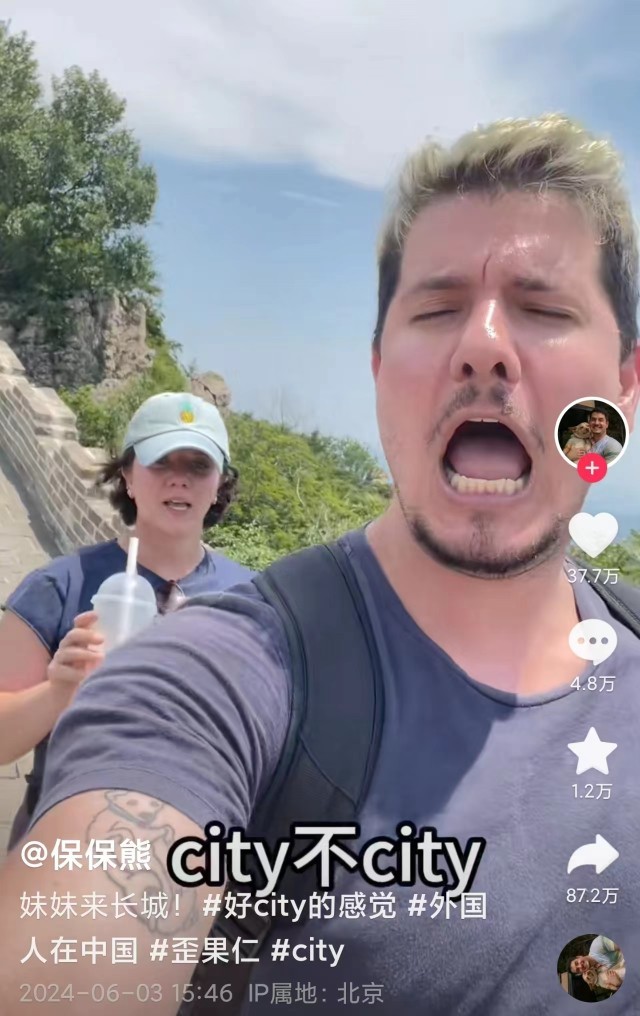The image size is (640, 1016).
Task: Open the @保保熊 username link
Action: tap(86, 856)
